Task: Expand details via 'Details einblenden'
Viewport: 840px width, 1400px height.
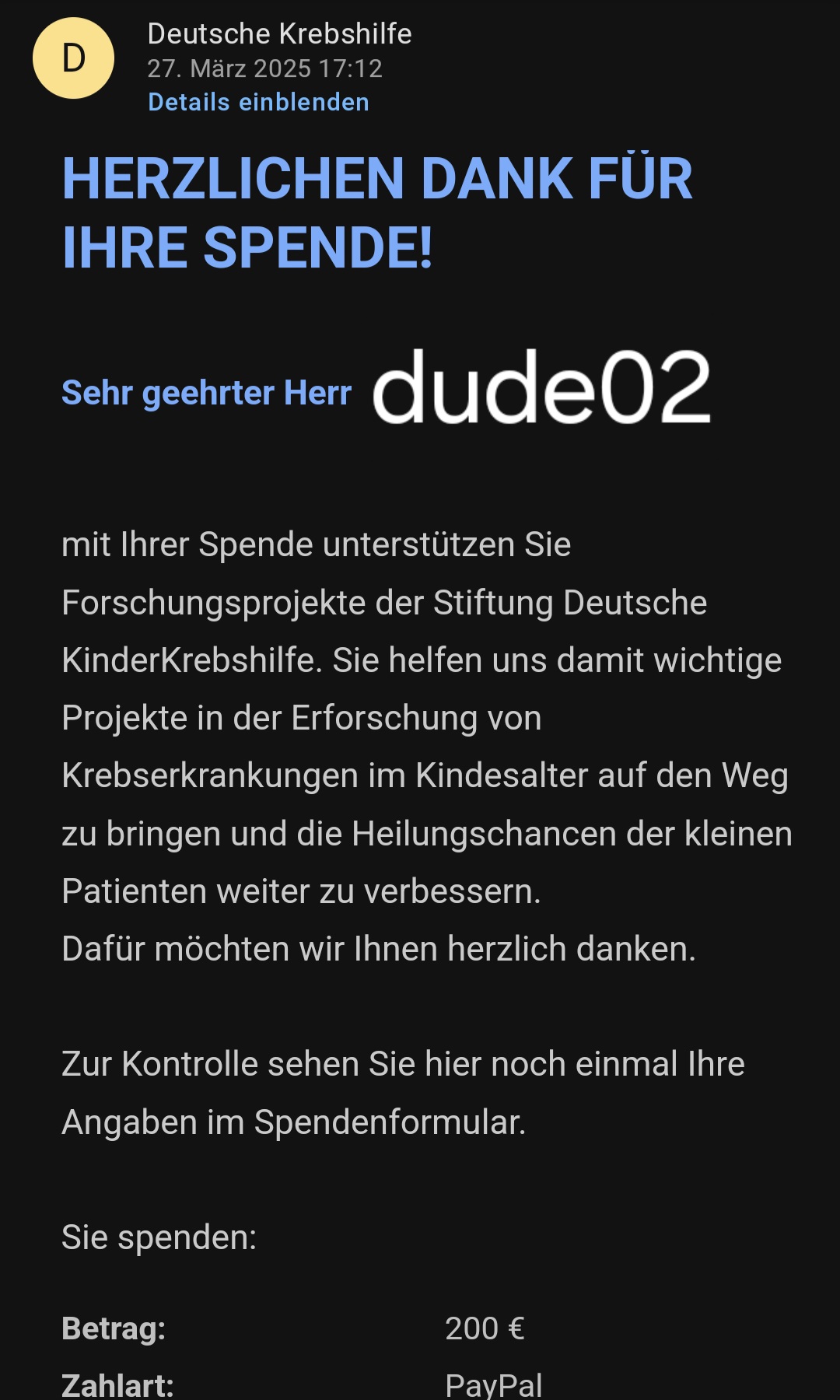Action: tap(258, 102)
